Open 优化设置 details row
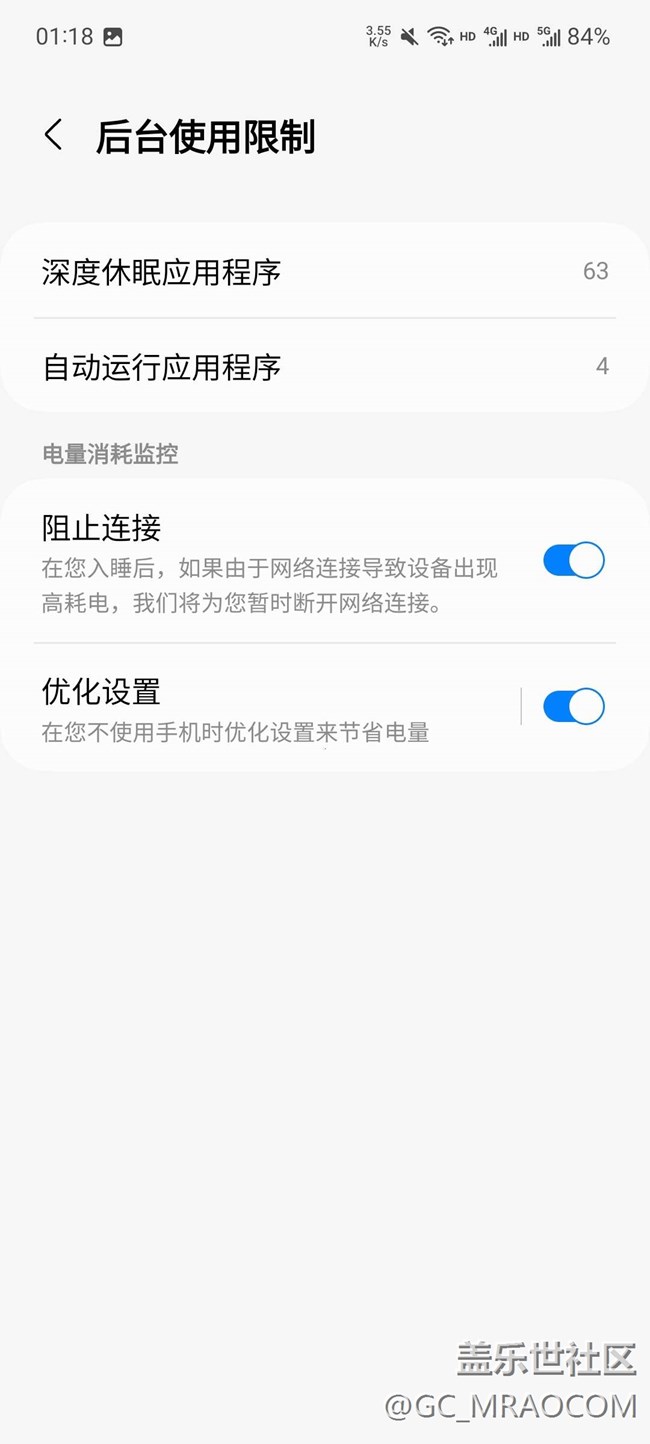Viewport: 650px width, 1444px height. pyautogui.click(x=260, y=708)
